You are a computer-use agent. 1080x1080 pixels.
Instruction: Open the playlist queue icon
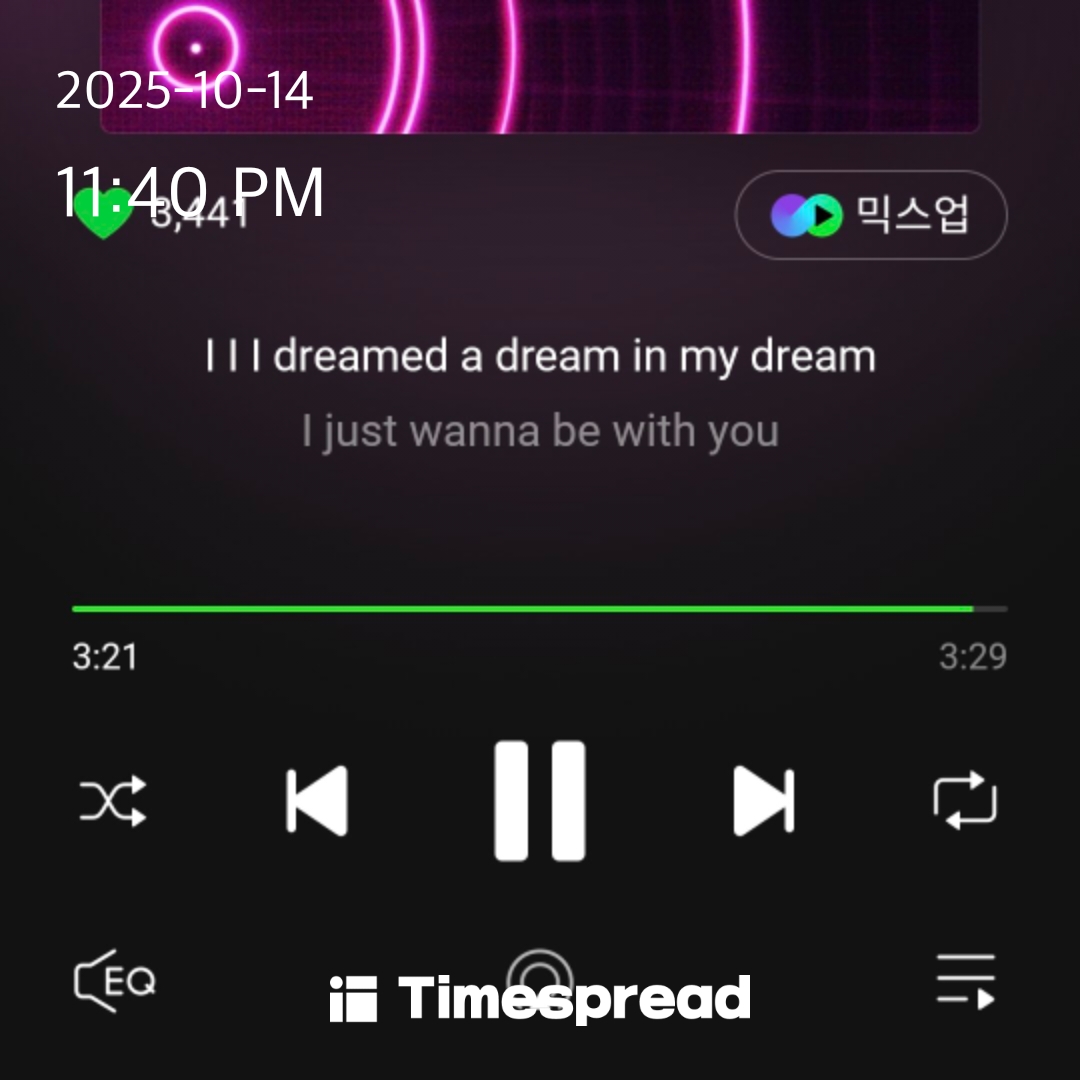point(965,981)
